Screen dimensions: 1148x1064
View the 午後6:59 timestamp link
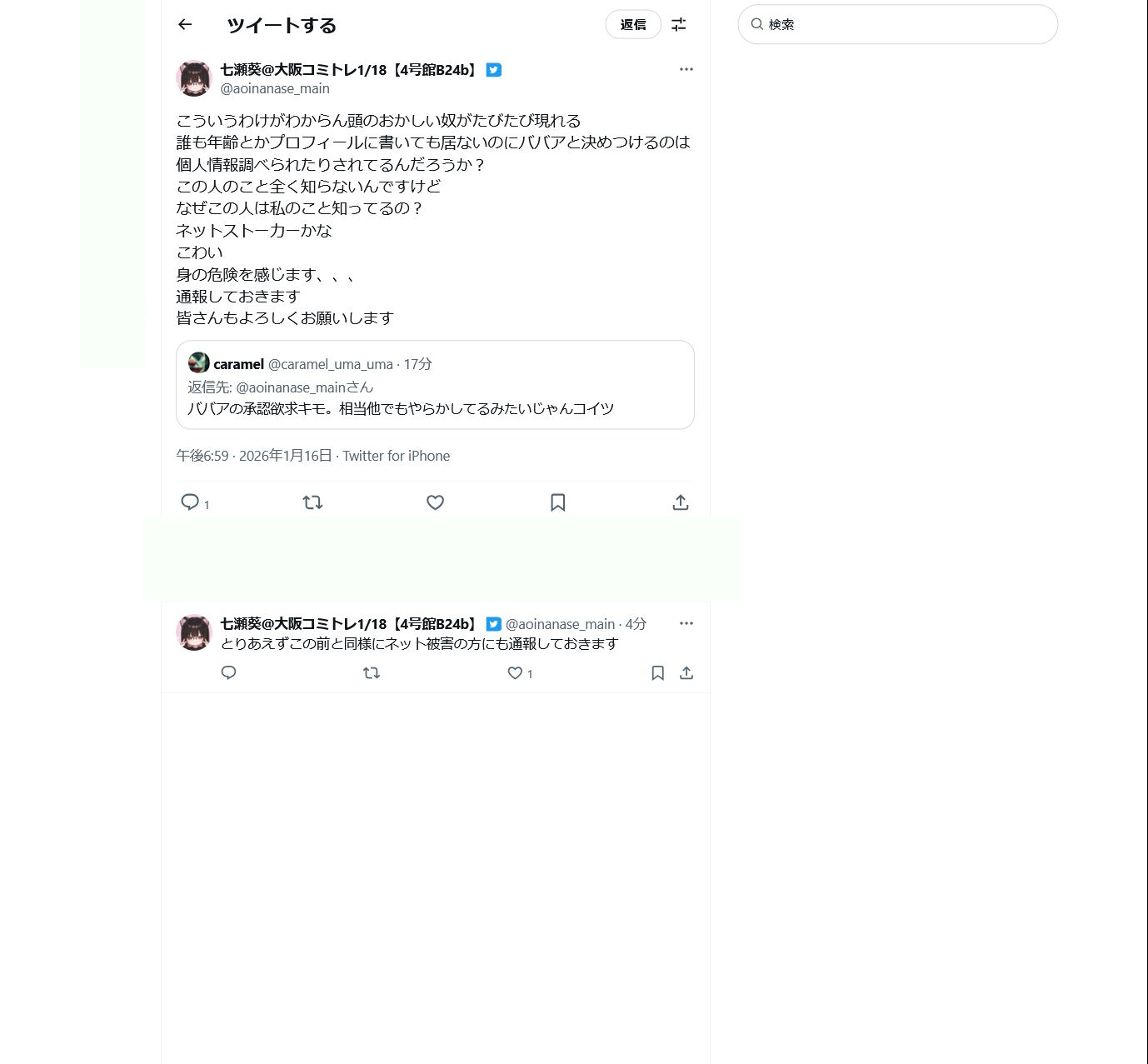click(202, 456)
